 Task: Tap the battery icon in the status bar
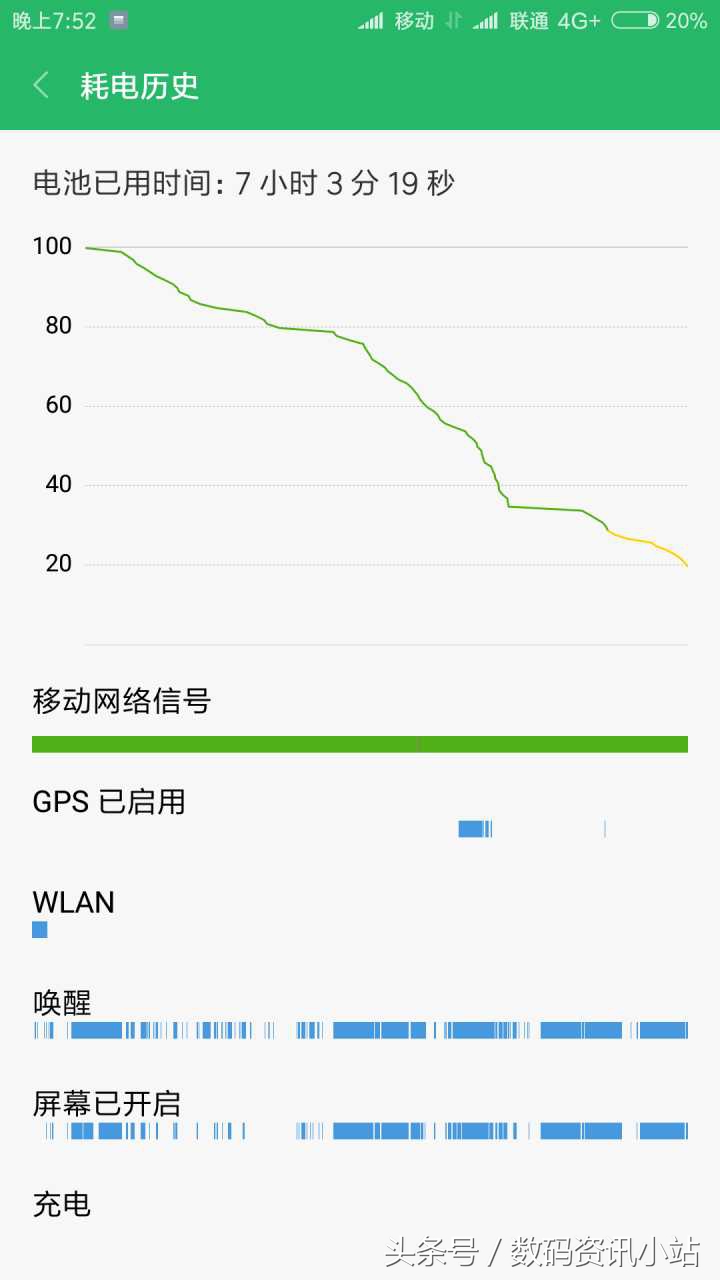(x=634, y=20)
